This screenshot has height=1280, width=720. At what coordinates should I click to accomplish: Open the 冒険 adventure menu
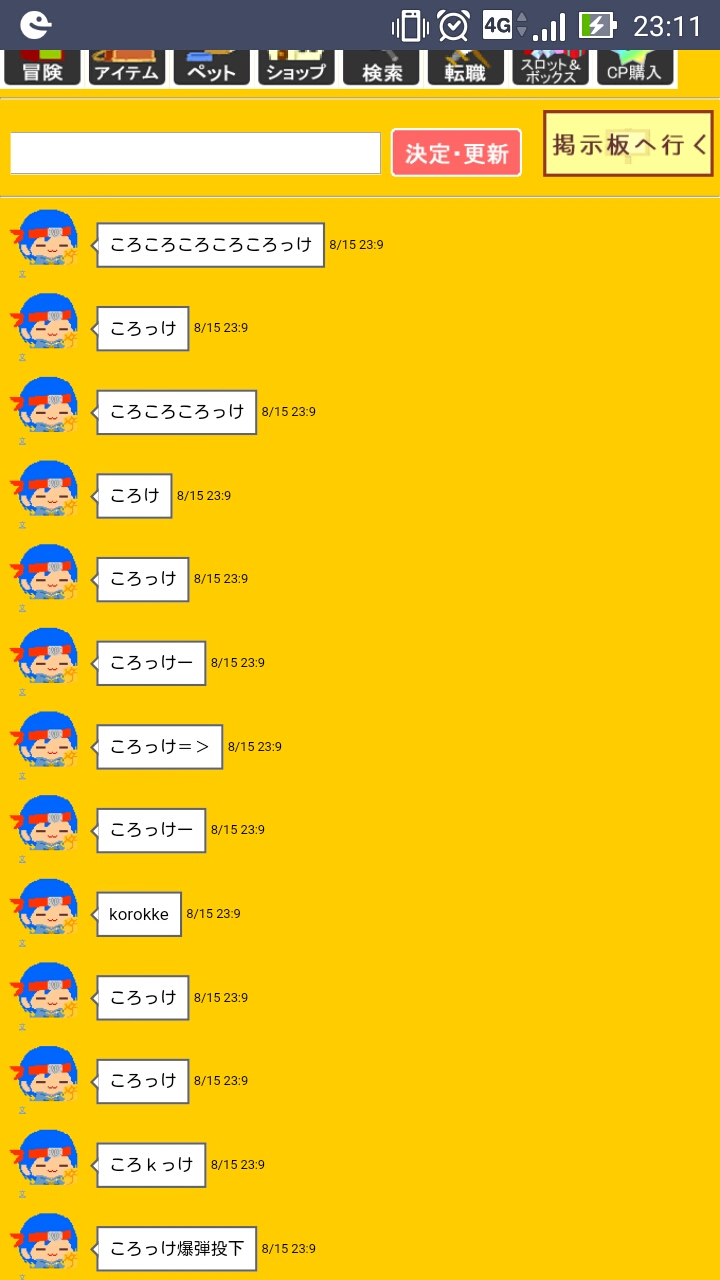[42, 68]
